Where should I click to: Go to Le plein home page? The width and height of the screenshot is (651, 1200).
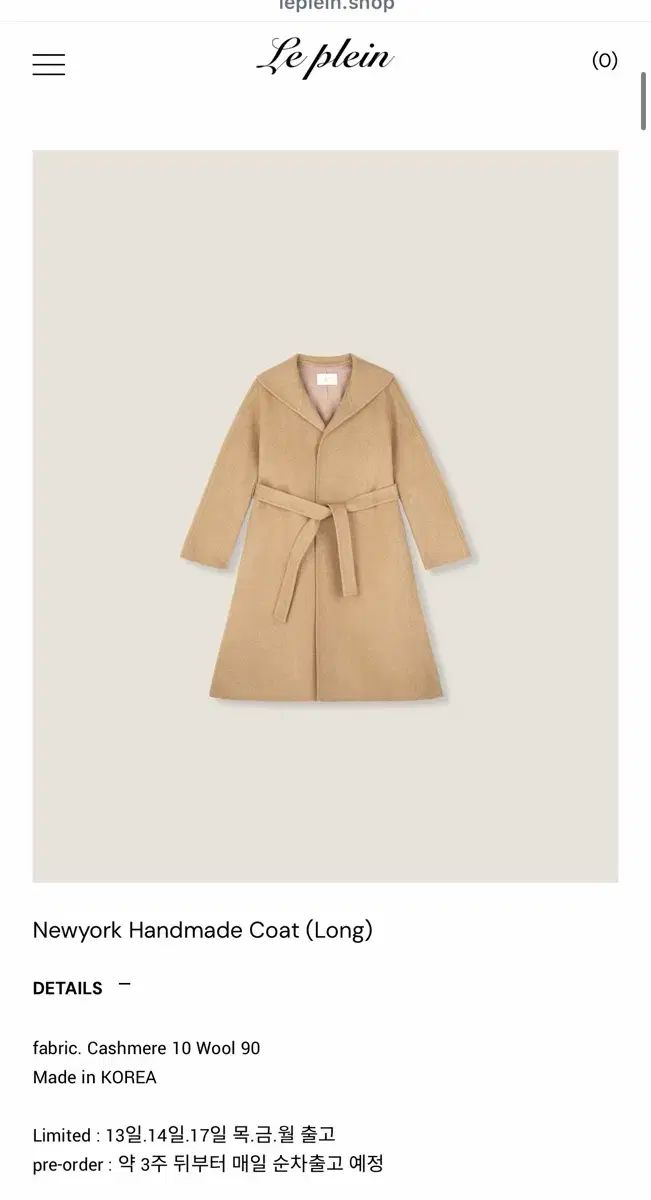[325, 59]
